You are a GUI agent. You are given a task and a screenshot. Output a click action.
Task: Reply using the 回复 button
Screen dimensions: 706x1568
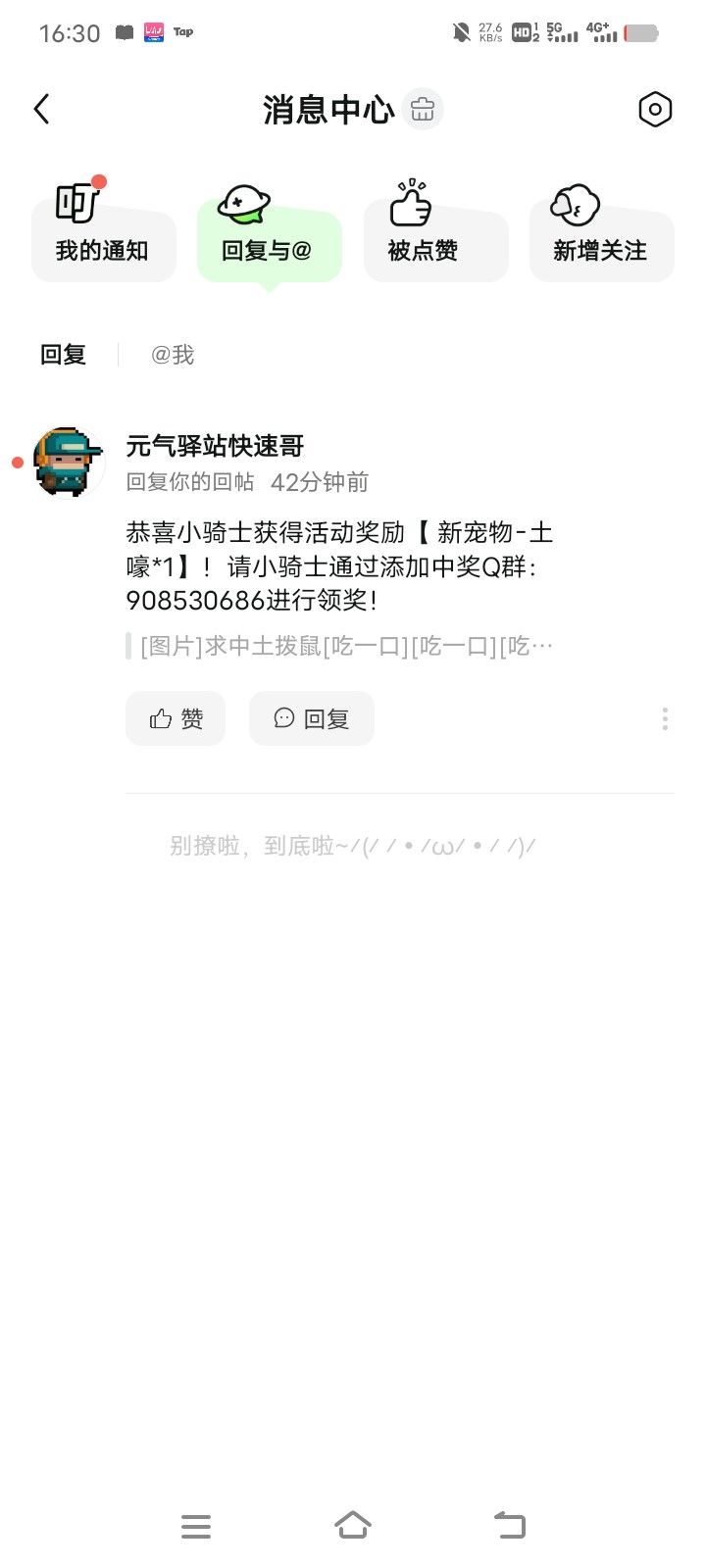[x=311, y=718]
